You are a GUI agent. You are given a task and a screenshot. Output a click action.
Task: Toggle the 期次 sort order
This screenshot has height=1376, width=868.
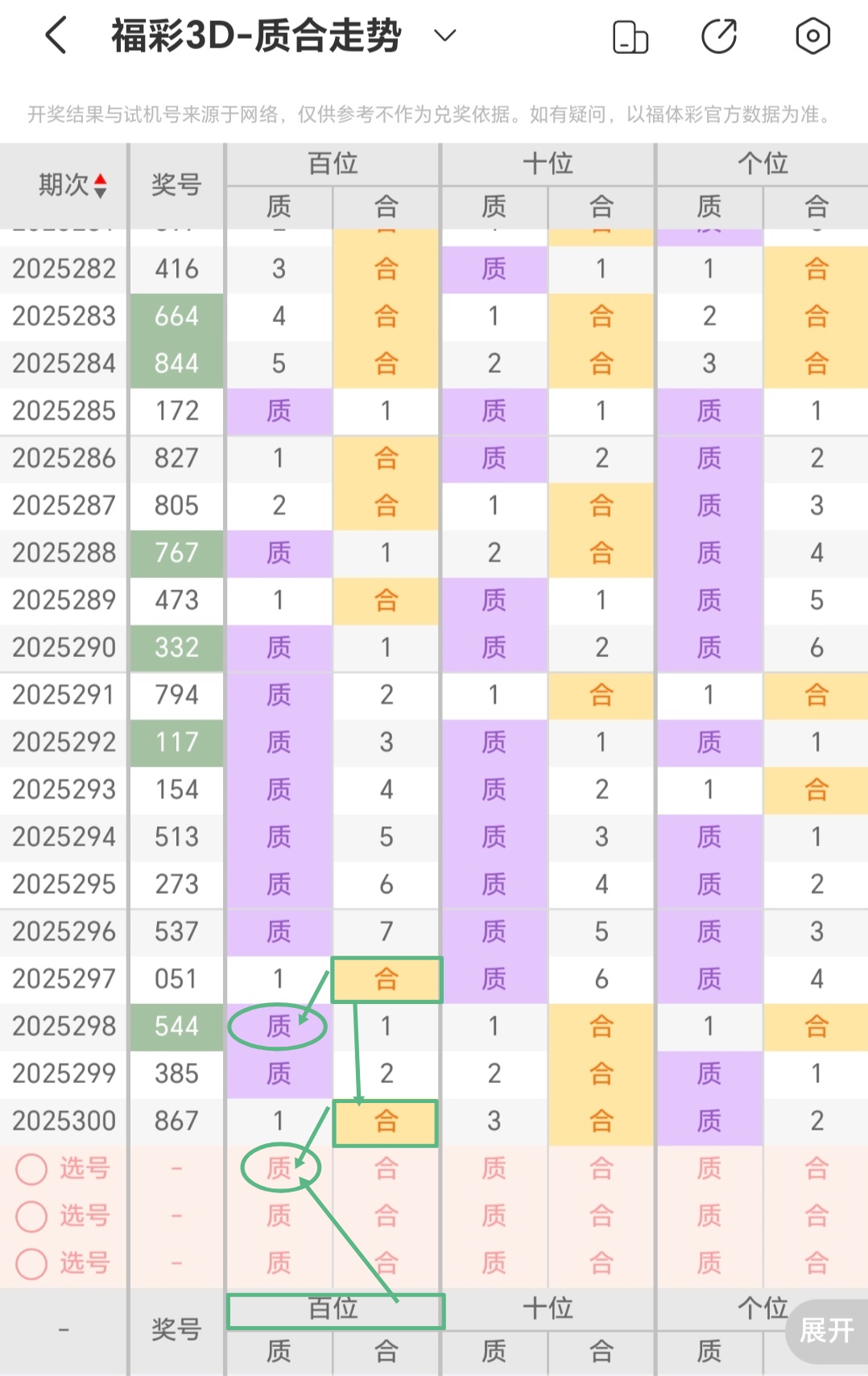point(72,185)
